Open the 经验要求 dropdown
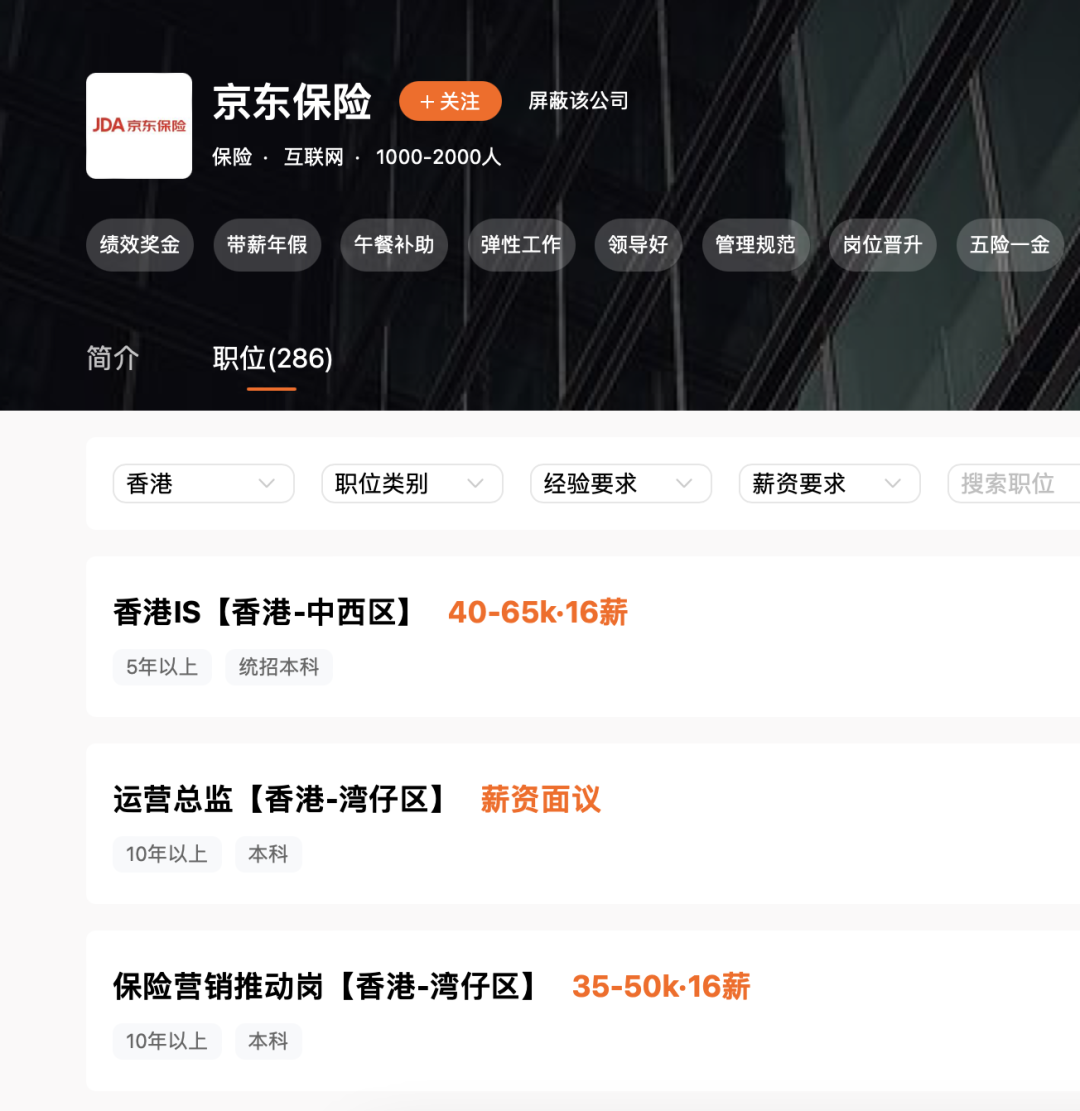 tap(620, 484)
